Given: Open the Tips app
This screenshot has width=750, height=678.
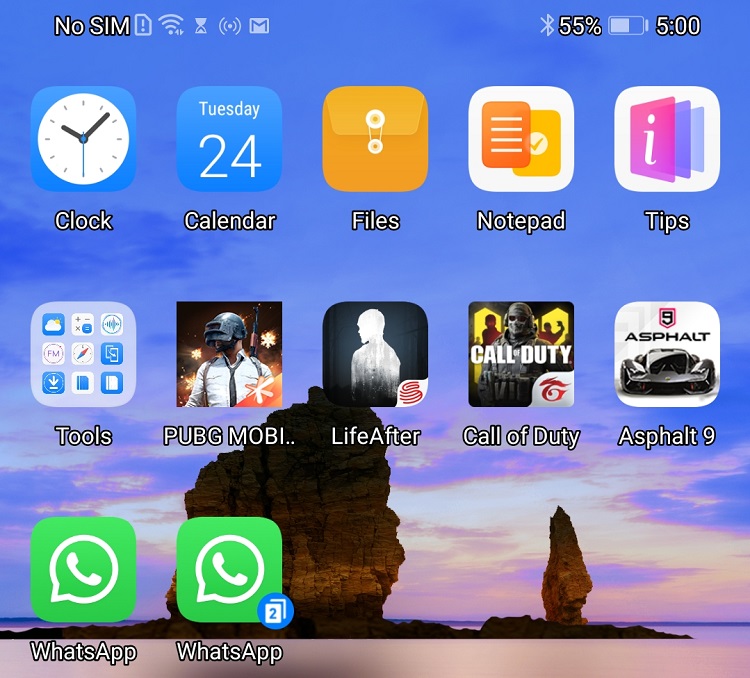Looking at the screenshot, I should point(667,139).
